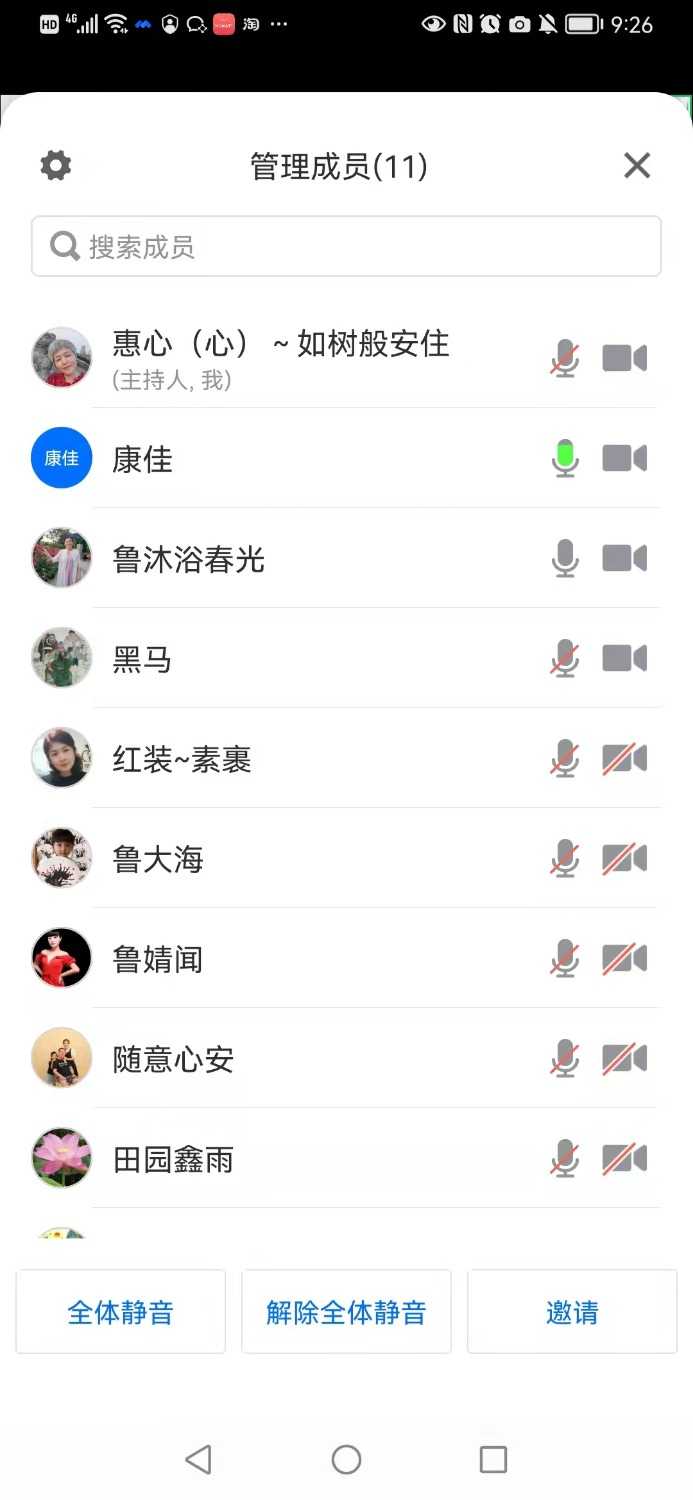Go back with the system back button
Screen dimensions: 693x1500
tap(199, 1459)
